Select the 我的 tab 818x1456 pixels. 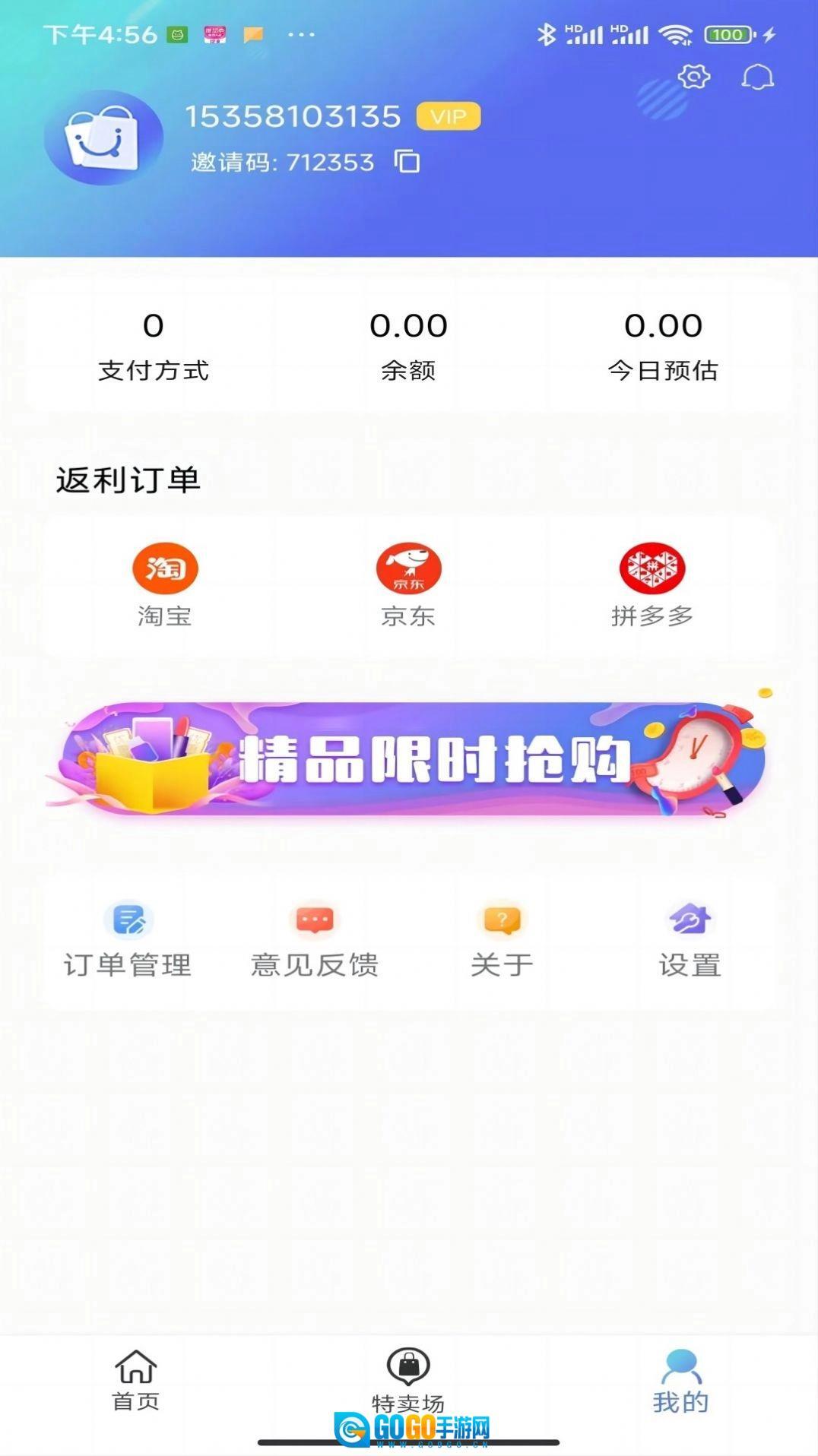click(x=680, y=1380)
